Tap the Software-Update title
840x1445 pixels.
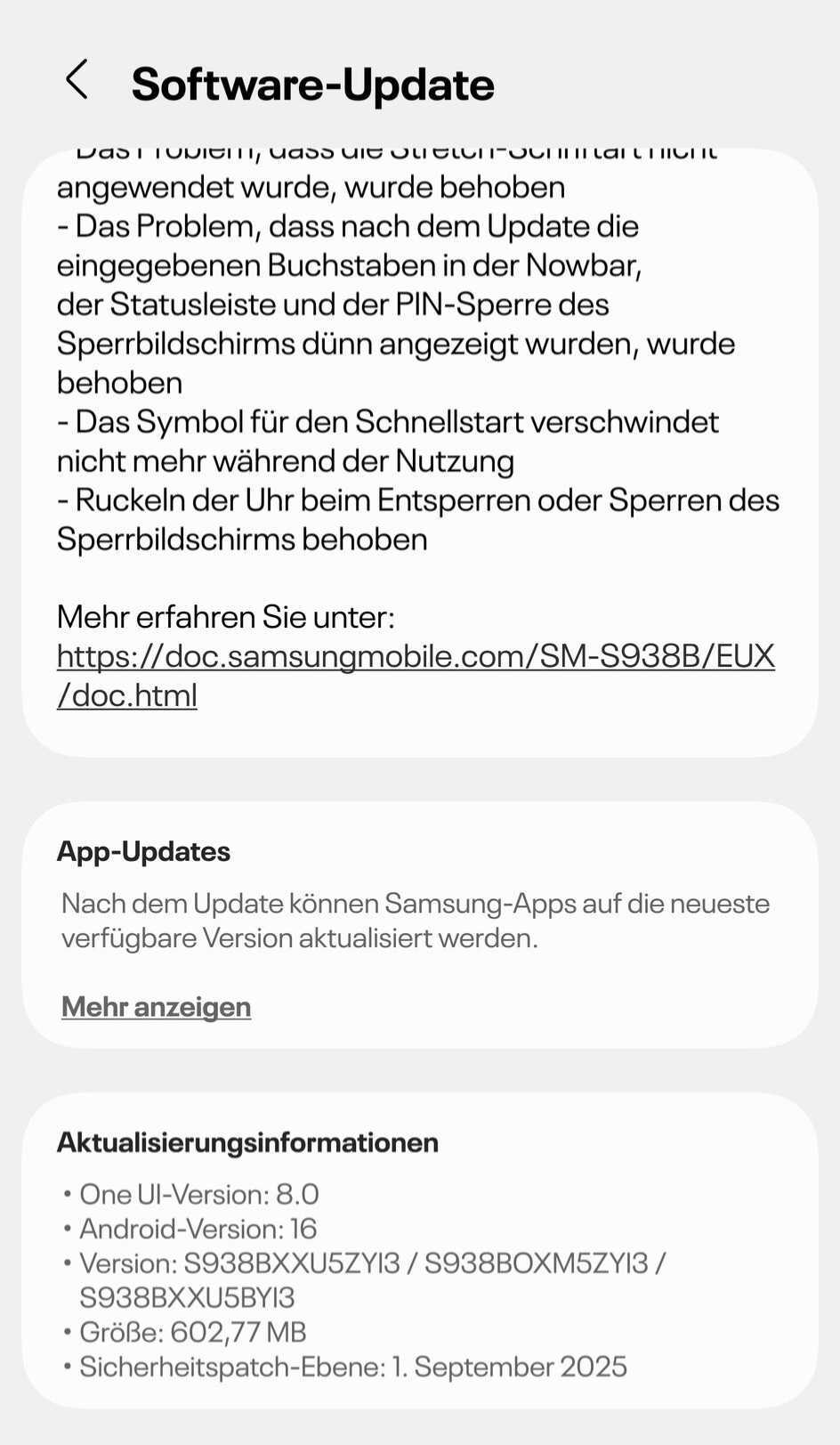pyautogui.click(x=312, y=84)
